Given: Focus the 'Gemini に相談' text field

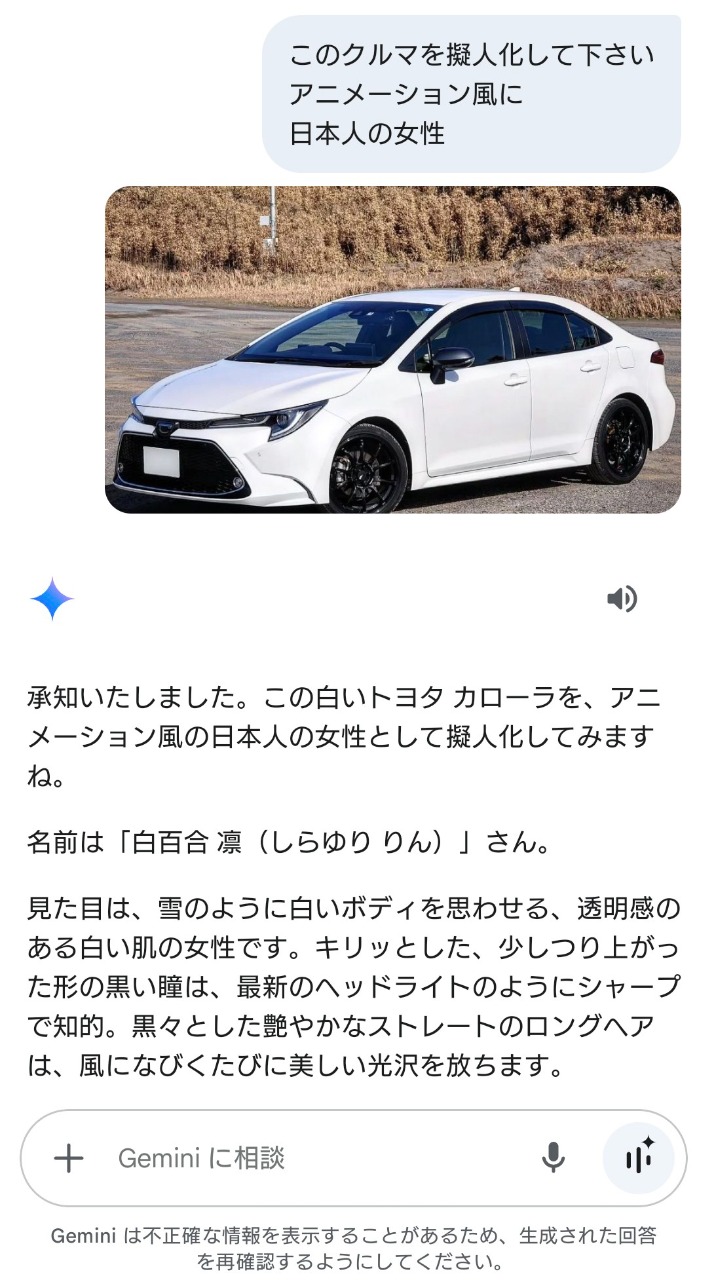Looking at the screenshot, I should [310, 1158].
